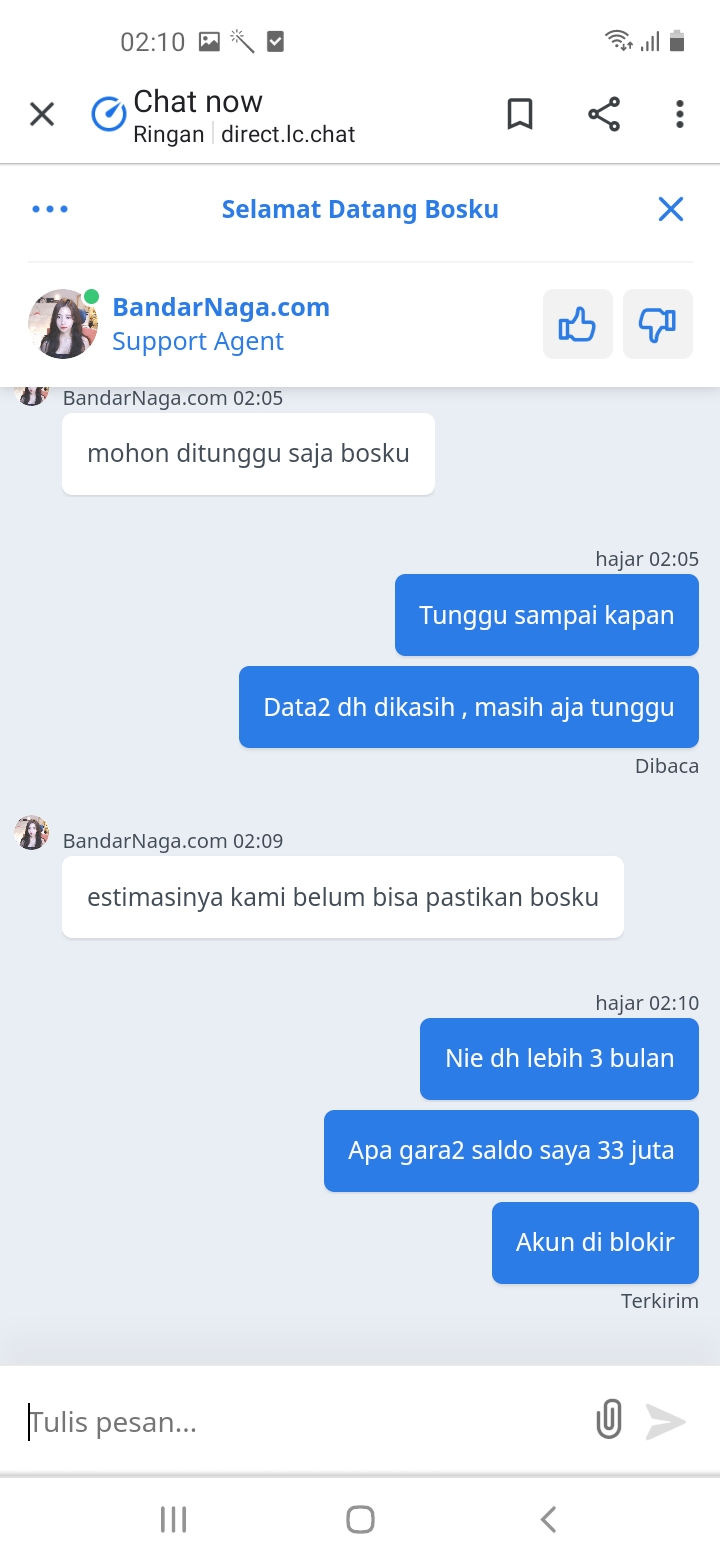Open recent apps from the navigation bar
Viewport: 720px width, 1560px height.
173,1519
